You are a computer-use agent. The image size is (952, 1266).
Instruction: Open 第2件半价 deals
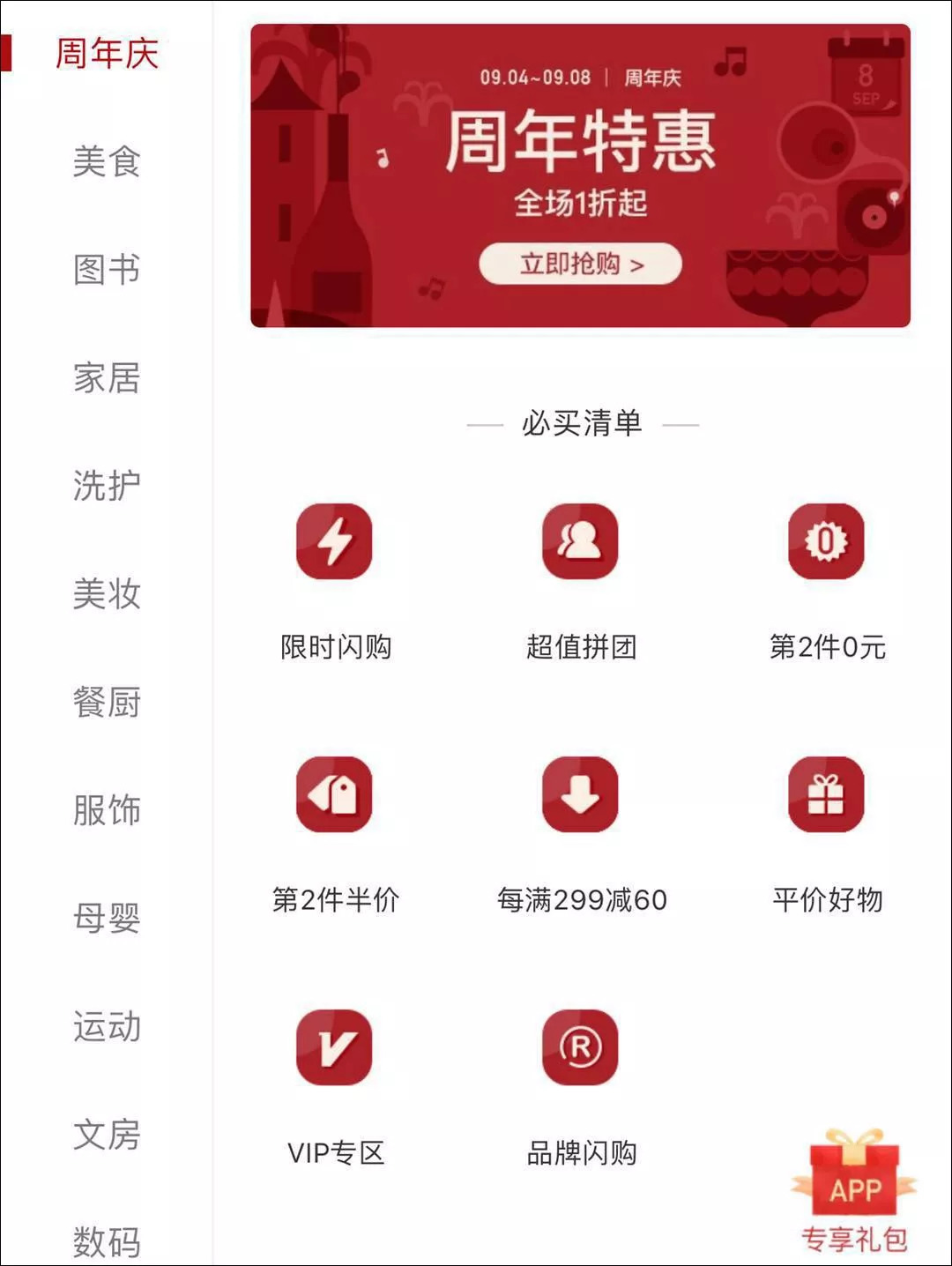click(334, 794)
